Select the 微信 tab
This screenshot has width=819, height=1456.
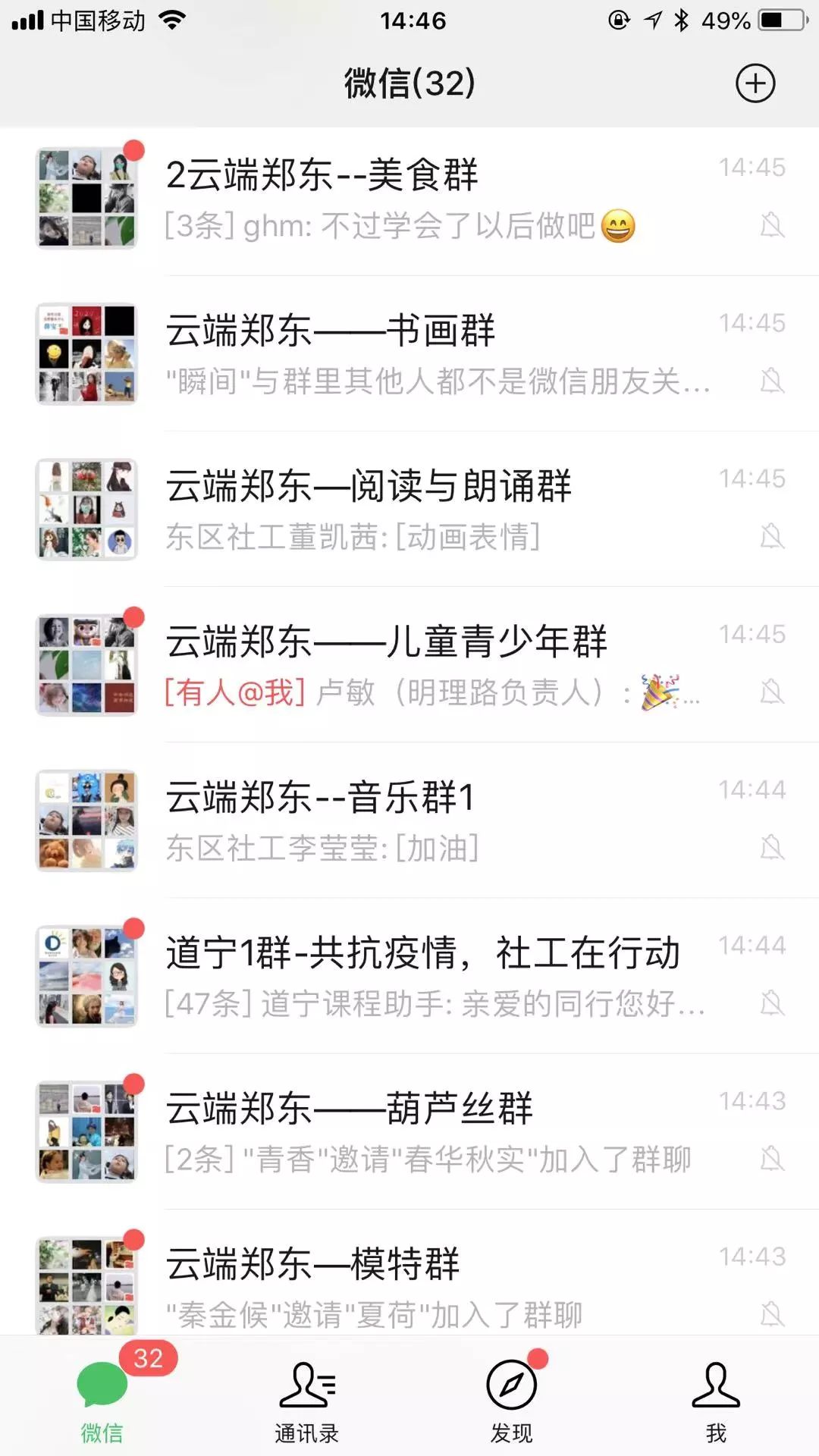coord(102,1401)
